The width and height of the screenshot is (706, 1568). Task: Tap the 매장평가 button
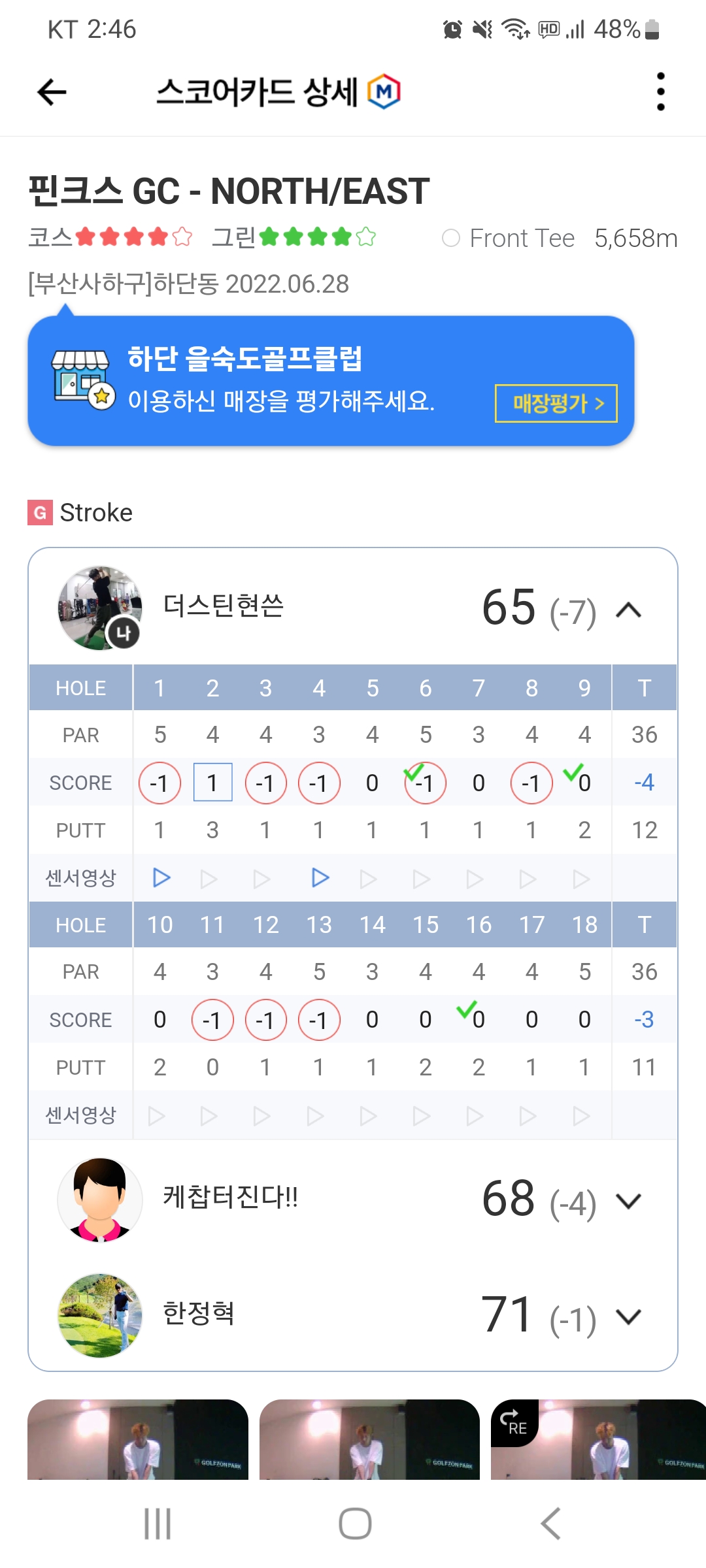coord(556,404)
